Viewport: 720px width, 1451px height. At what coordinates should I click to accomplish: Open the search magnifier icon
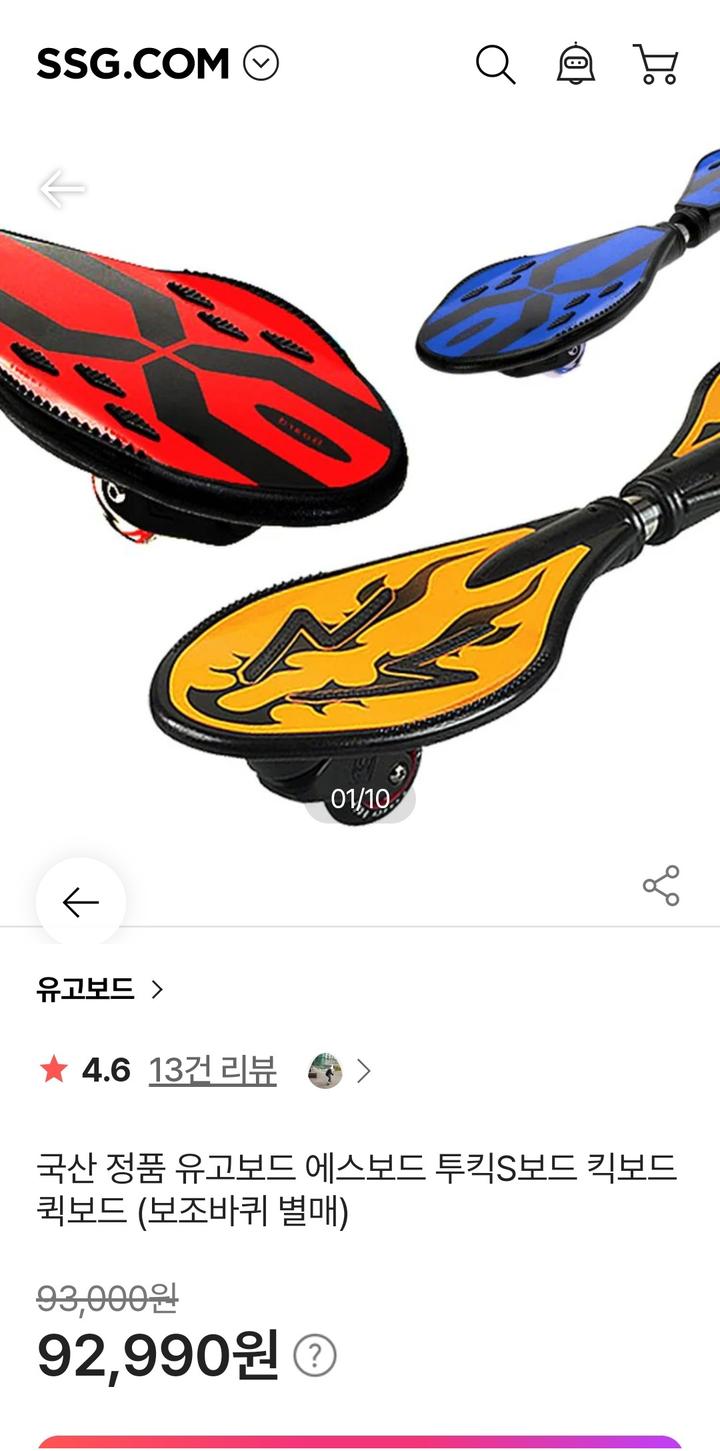[x=495, y=65]
